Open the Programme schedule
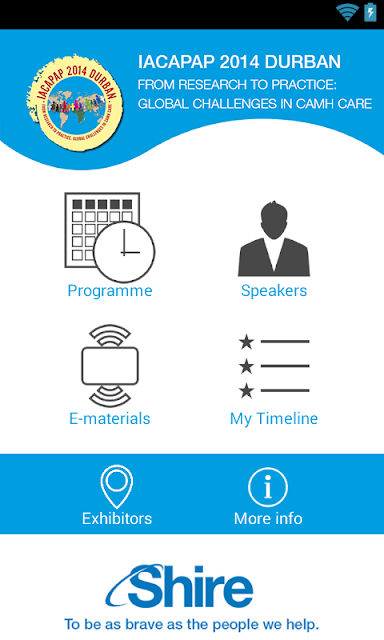384x640 pixels. coord(110,246)
